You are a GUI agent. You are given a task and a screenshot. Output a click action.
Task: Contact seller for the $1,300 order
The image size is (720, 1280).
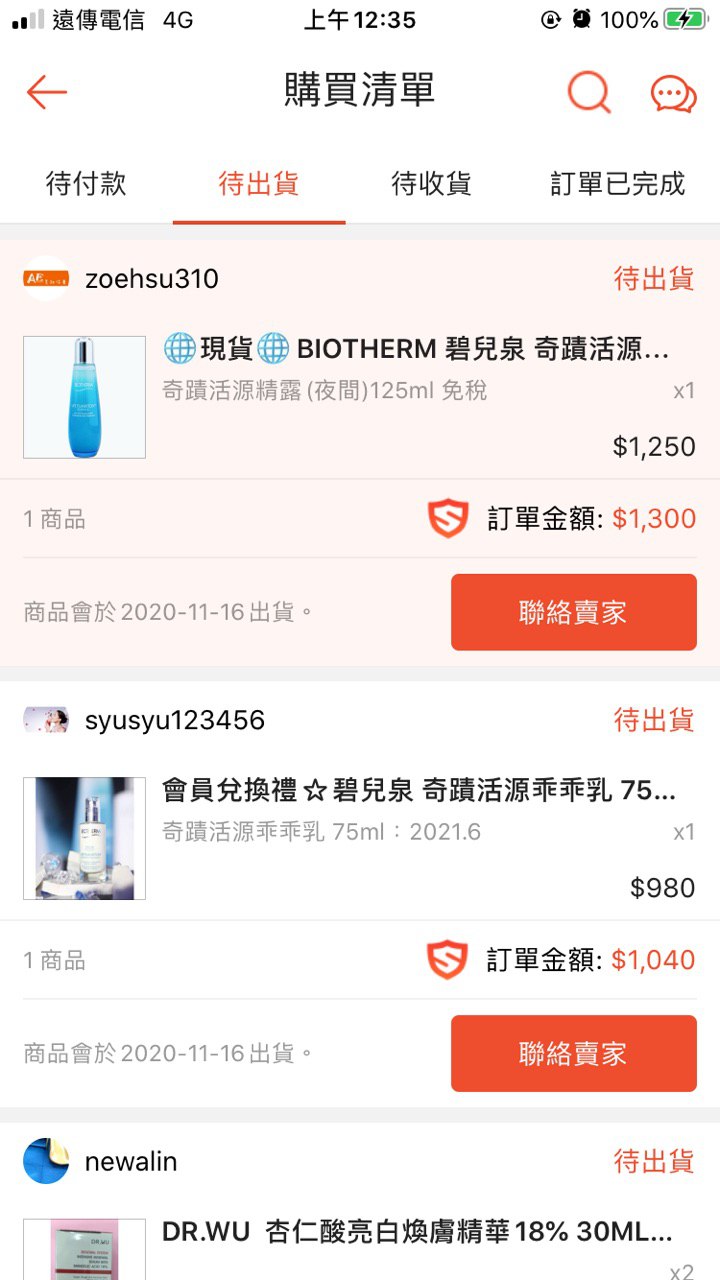point(573,612)
